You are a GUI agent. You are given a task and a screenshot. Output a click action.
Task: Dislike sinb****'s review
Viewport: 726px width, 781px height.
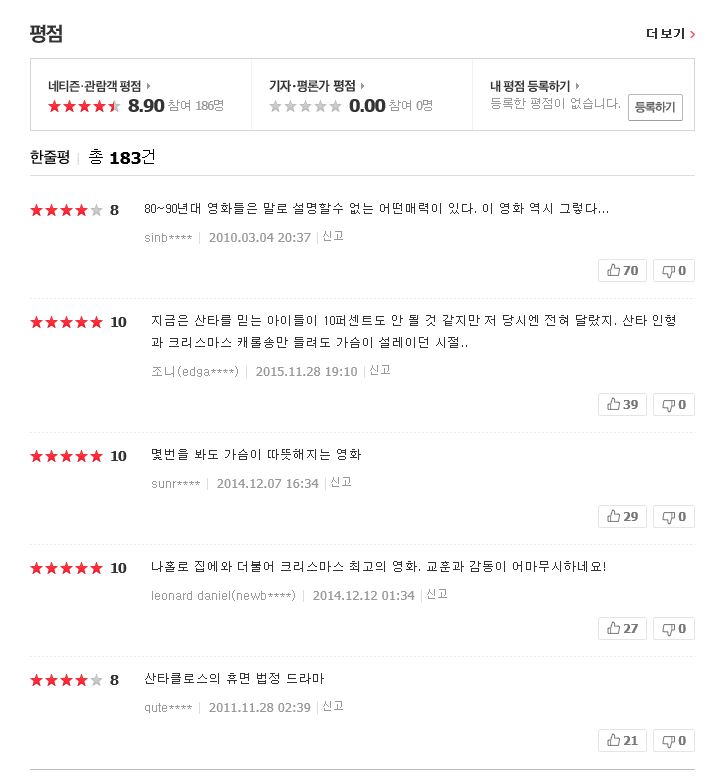coord(673,270)
